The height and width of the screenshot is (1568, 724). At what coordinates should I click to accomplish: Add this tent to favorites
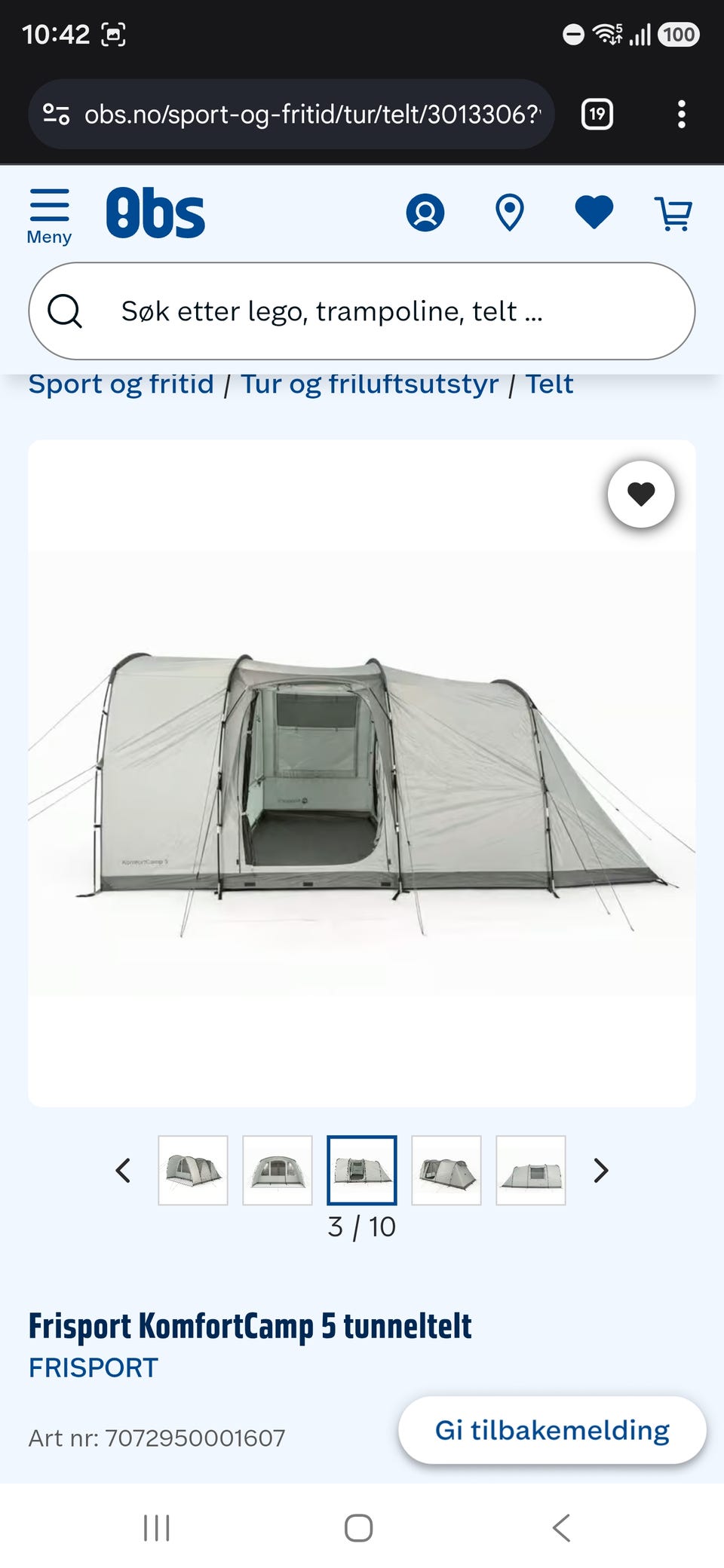(x=641, y=494)
